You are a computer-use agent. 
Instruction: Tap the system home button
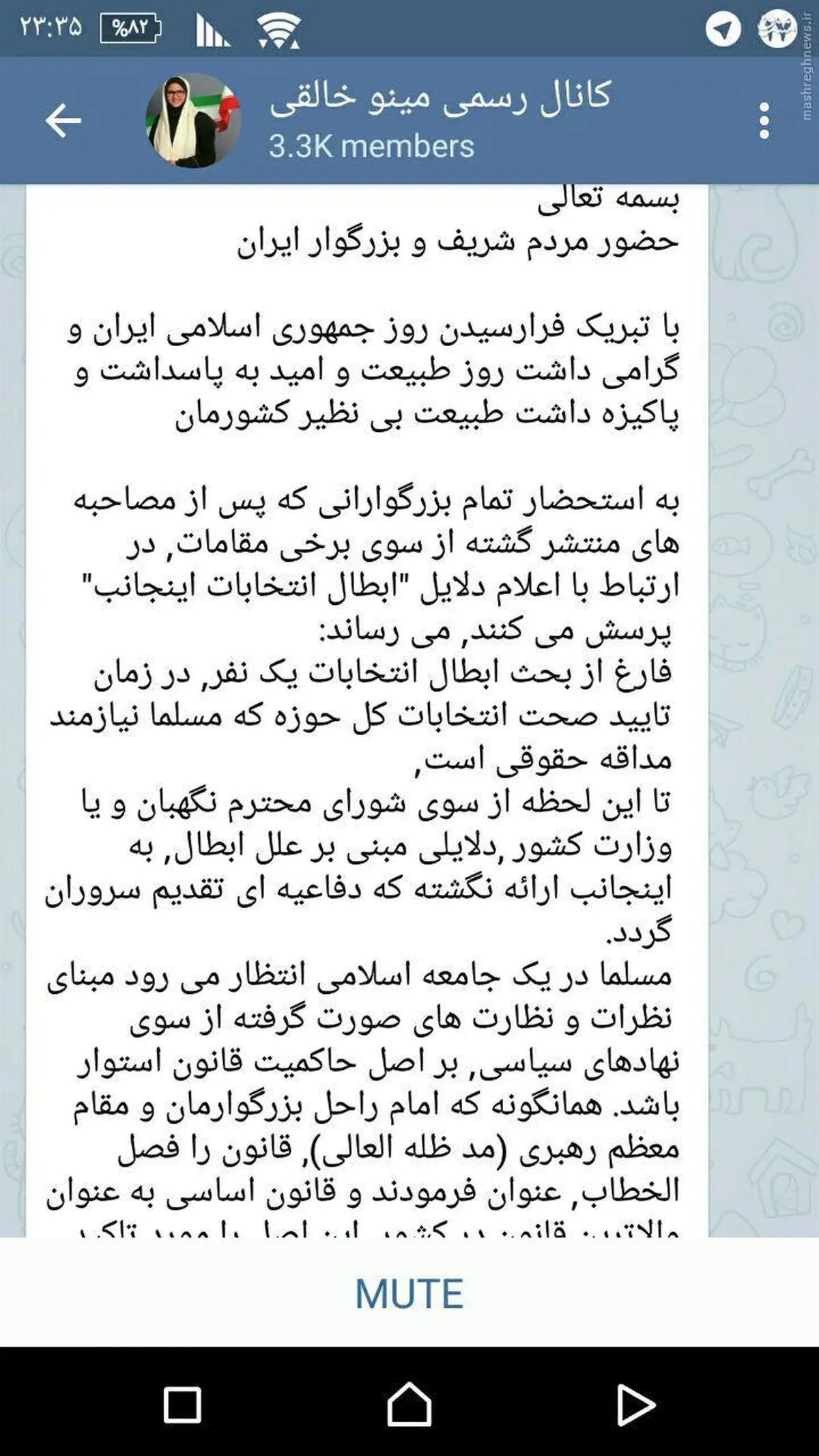pos(409,1405)
